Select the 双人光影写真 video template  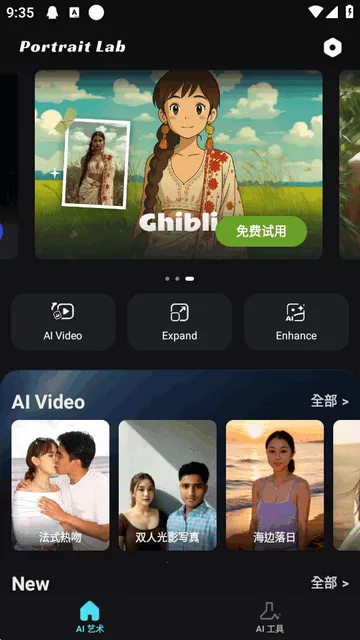pyautogui.click(x=168, y=485)
